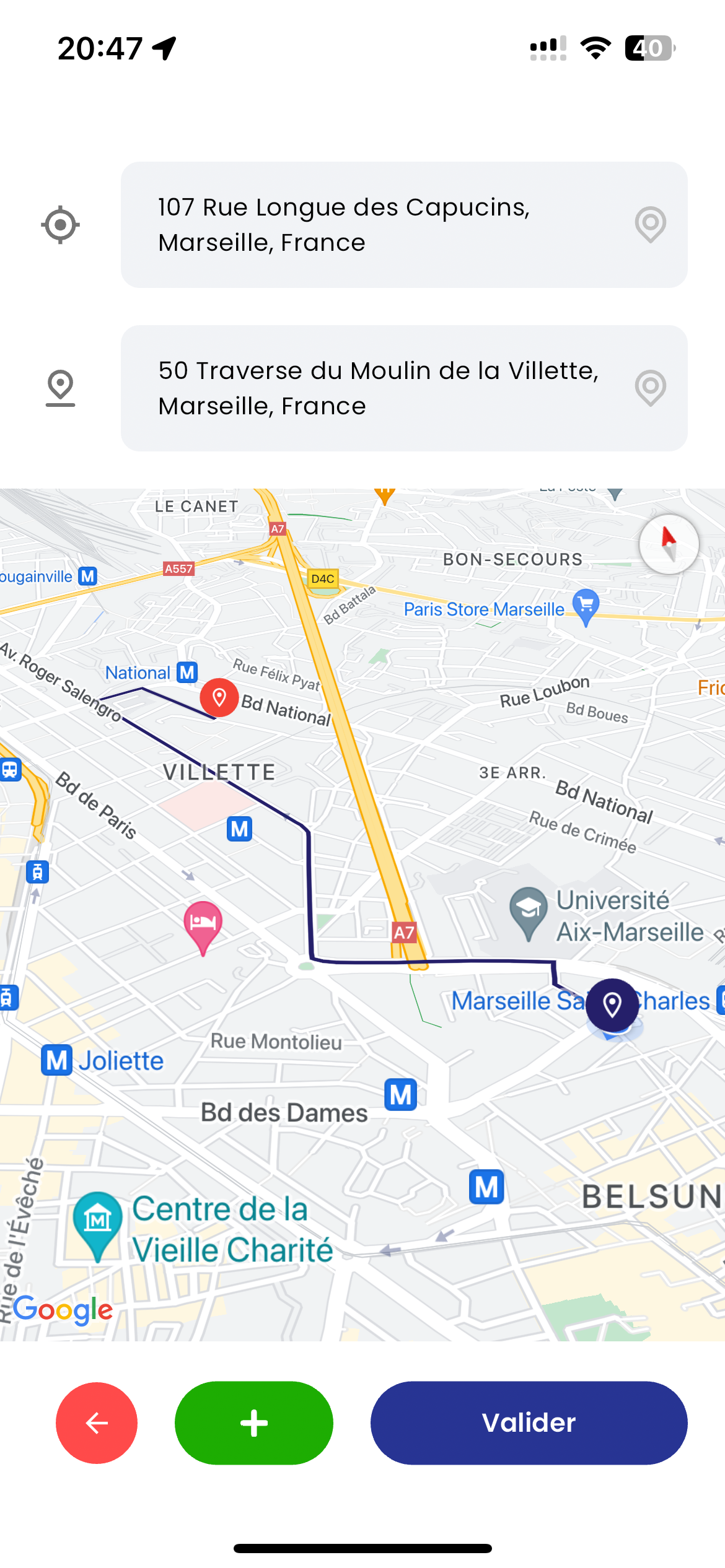Tap the map pin icon in destination field
Viewport: 725px width, 1568px height.
pyautogui.click(x=650, y=388)
